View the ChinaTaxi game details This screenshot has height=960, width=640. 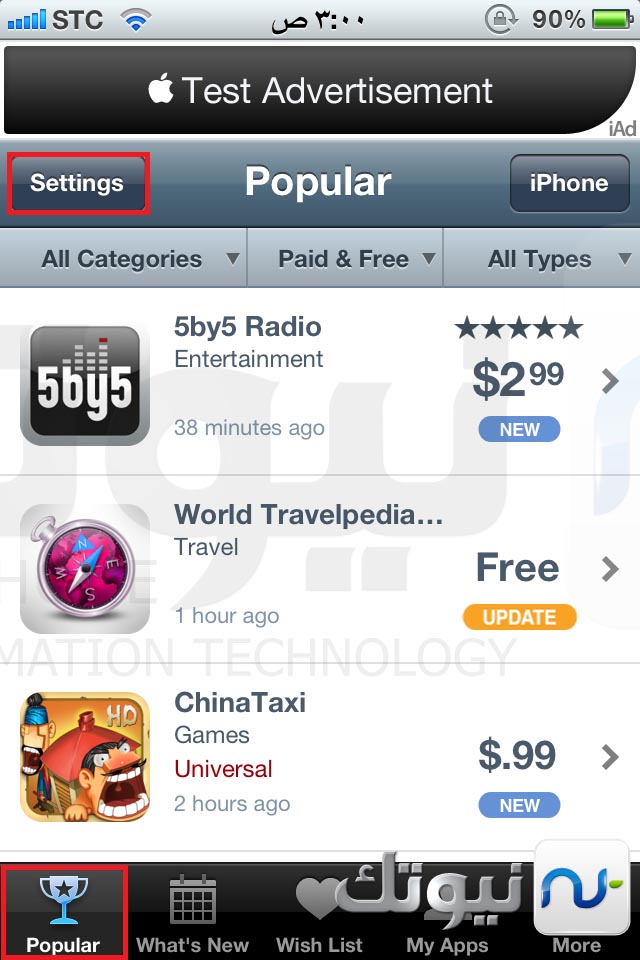pos(320,756)
